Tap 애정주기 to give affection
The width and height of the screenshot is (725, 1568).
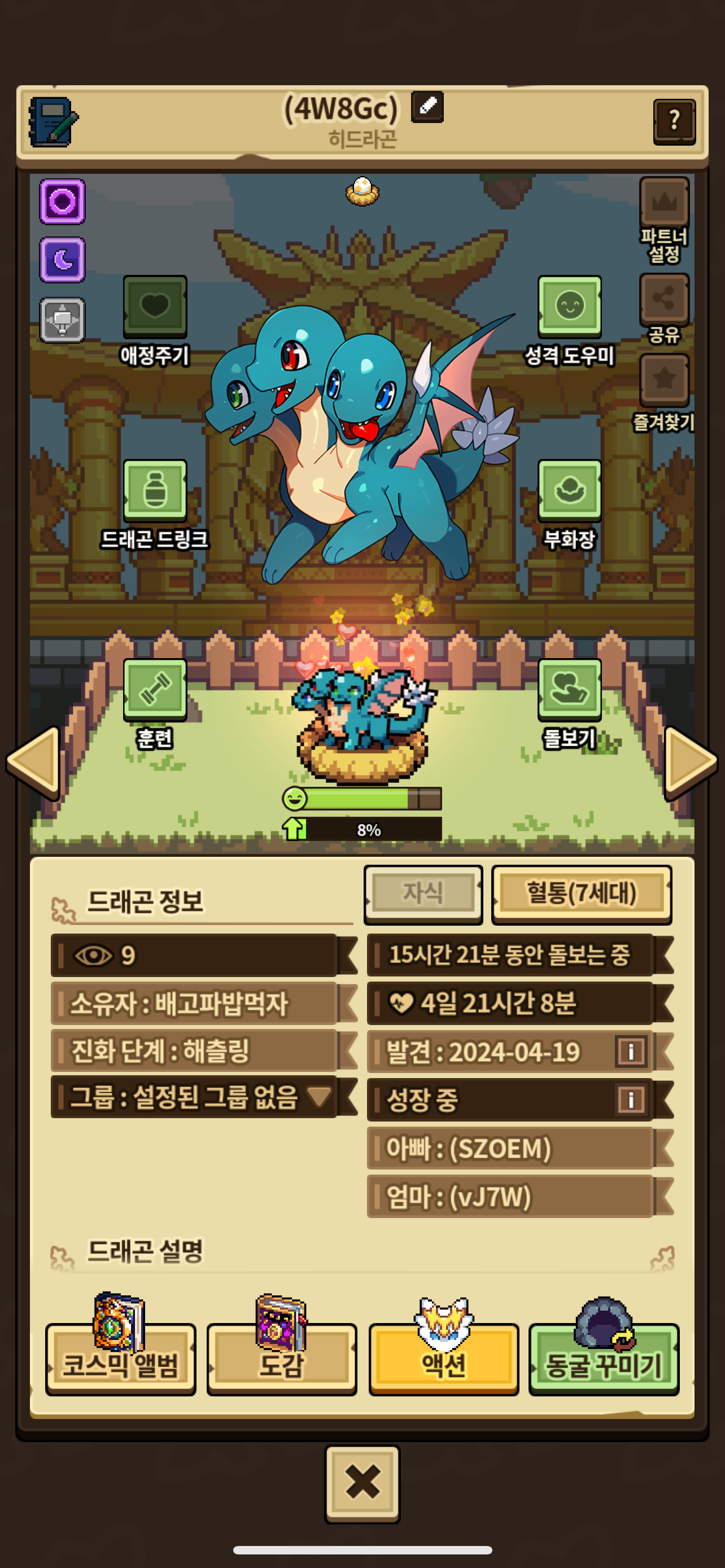coord(155,306)
